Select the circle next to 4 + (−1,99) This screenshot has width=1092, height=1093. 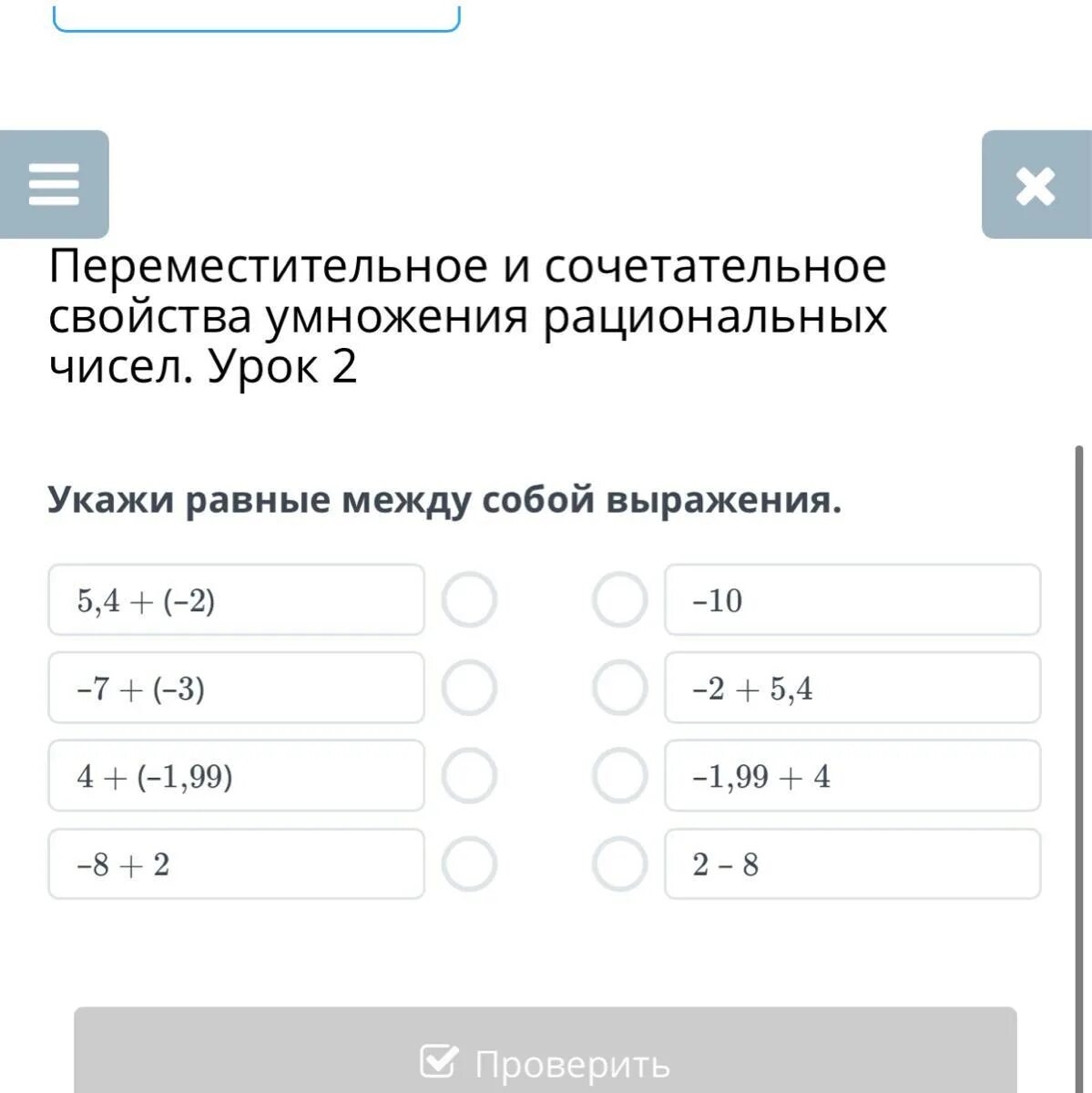click(469, 776)
